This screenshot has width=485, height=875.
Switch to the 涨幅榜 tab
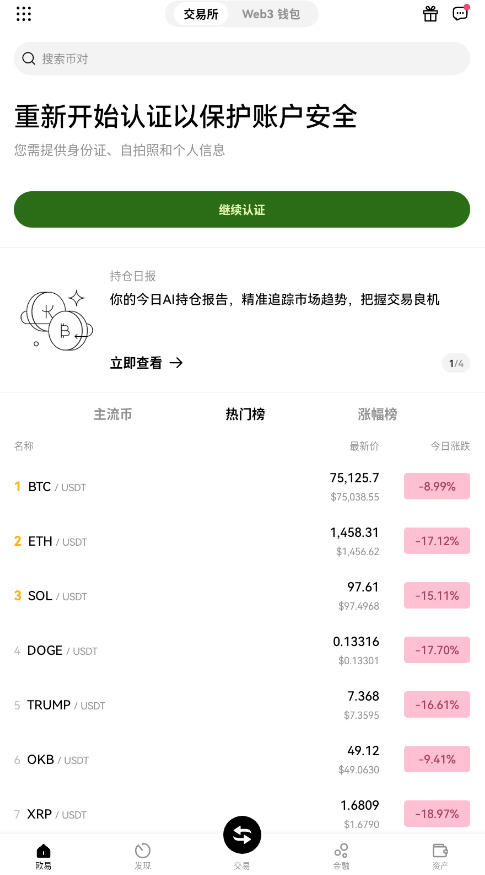coord(378,415)
